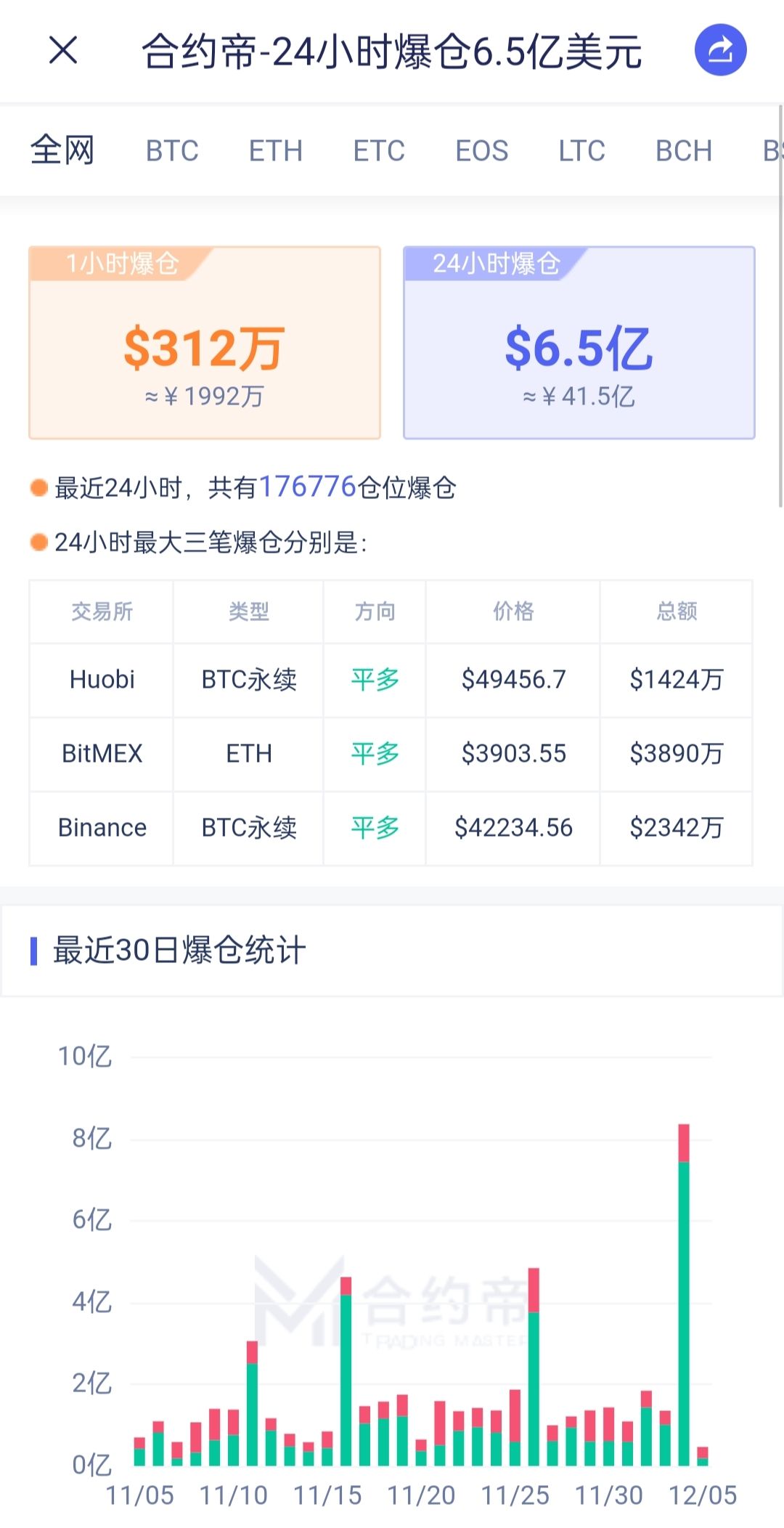The width and height of the screenshot is (784, 1528).
Task: View the LTC tab
Action: pos(581,151)
